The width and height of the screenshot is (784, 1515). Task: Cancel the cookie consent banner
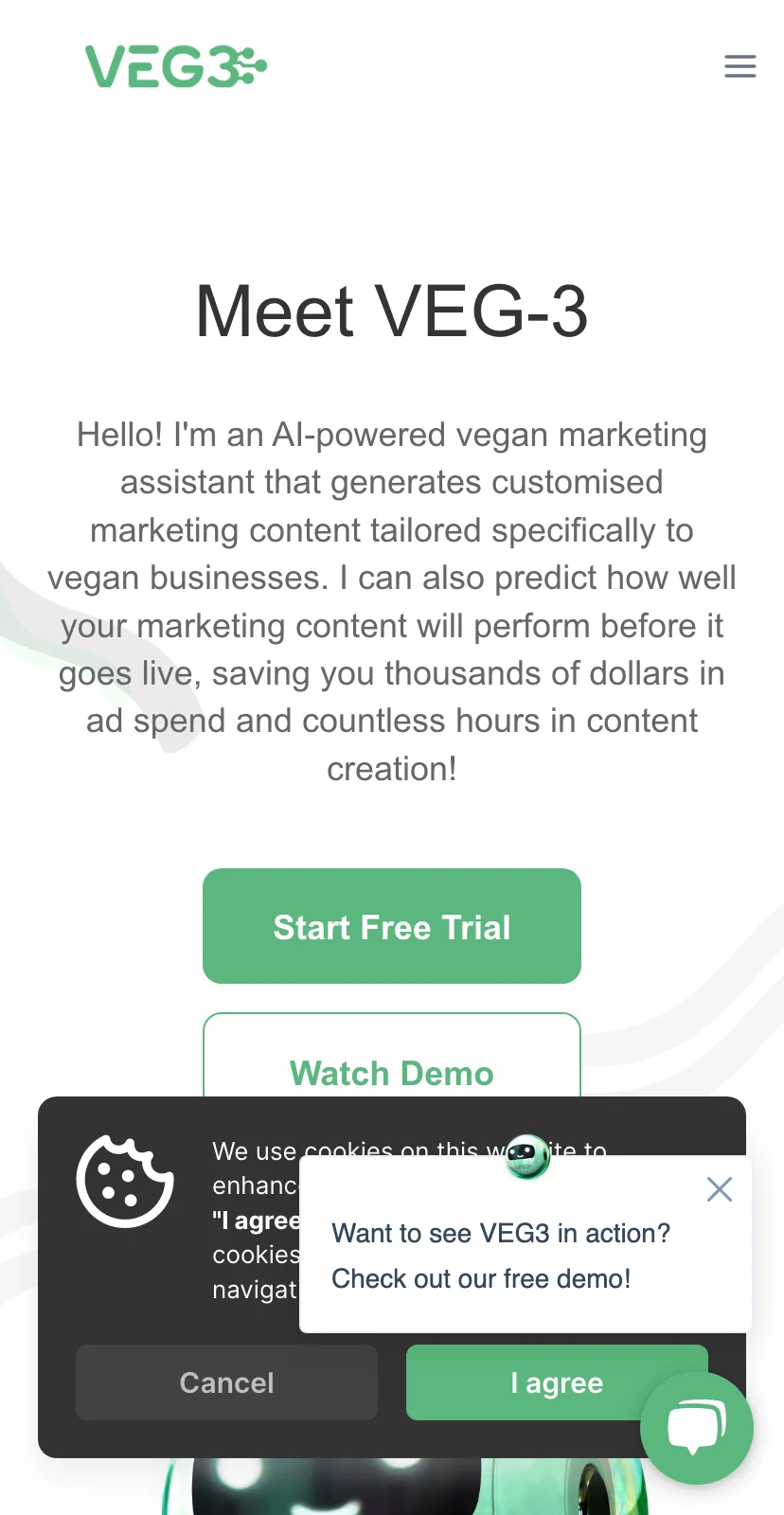pos(226,1382)
